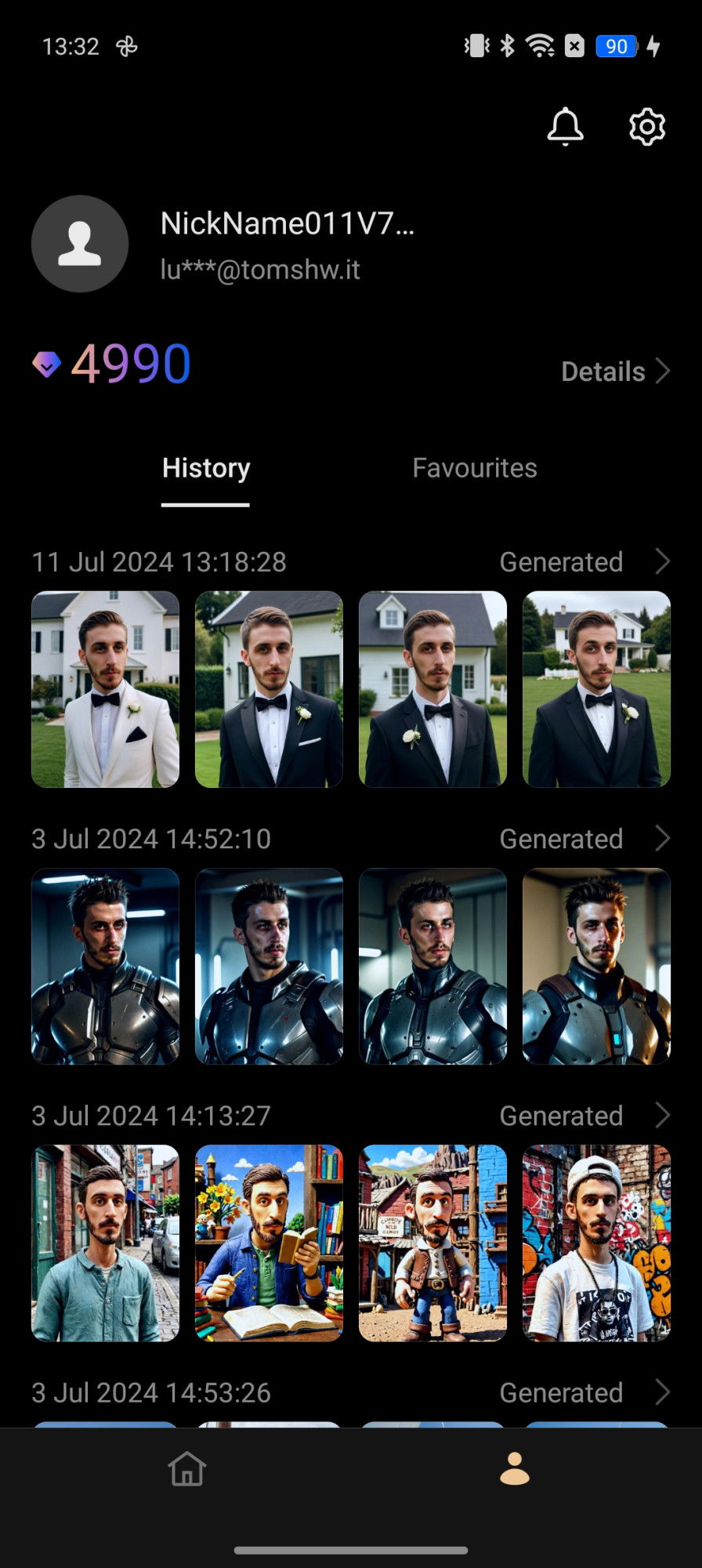Select the History tab

(x=206, y=468)
